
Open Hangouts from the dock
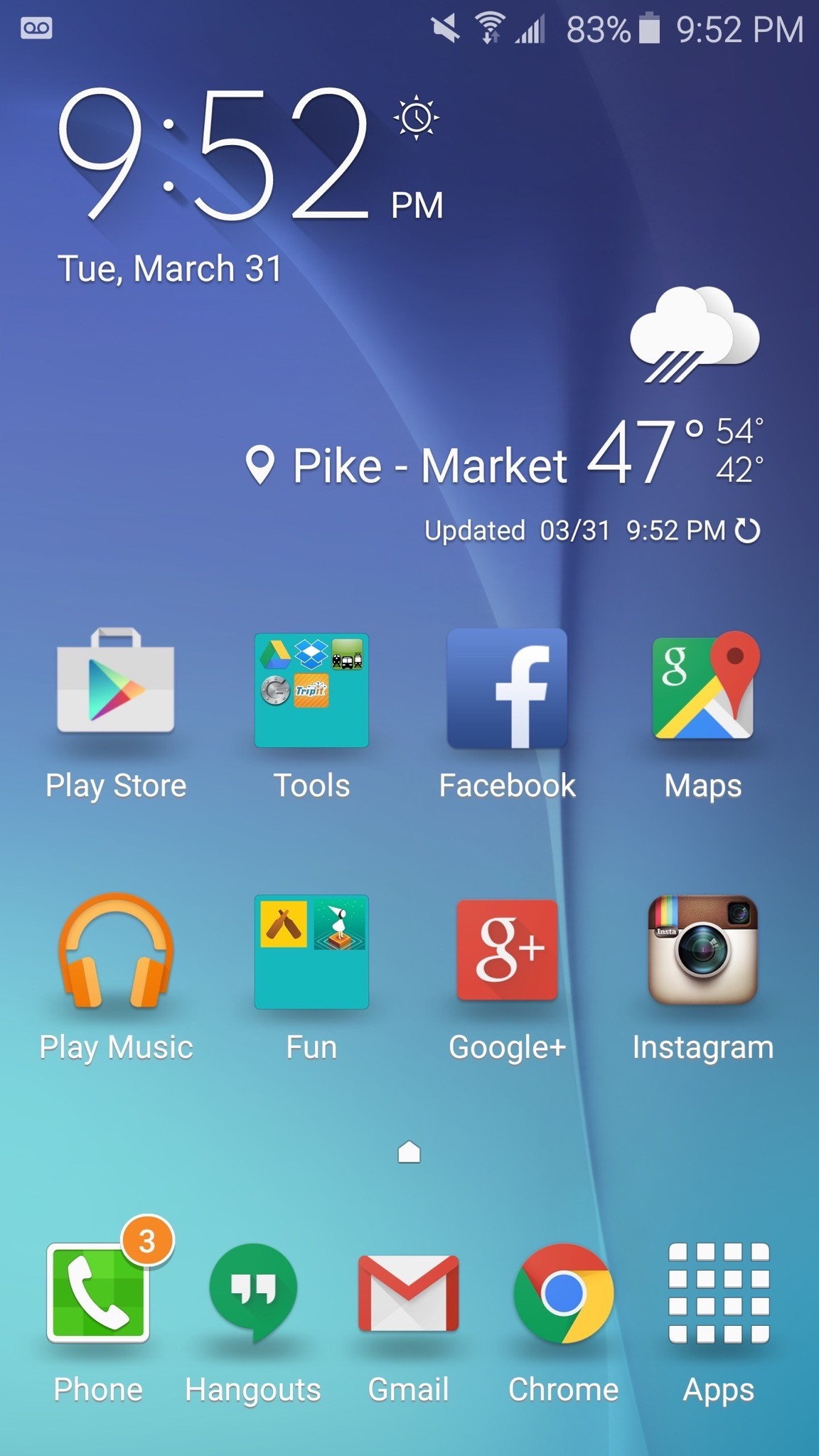point(253,1292)
